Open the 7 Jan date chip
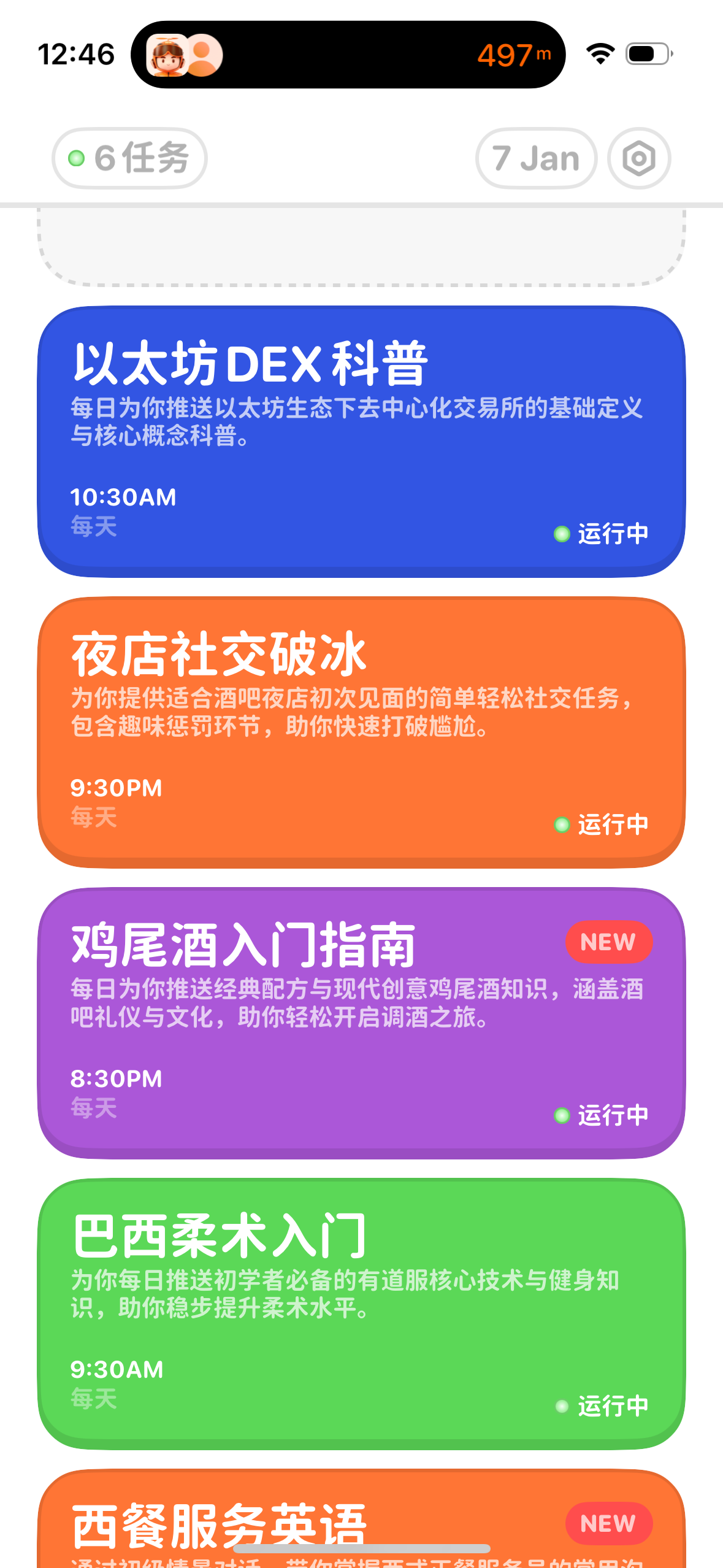This screenshot has height=1568, width=723. pos(535,159)
